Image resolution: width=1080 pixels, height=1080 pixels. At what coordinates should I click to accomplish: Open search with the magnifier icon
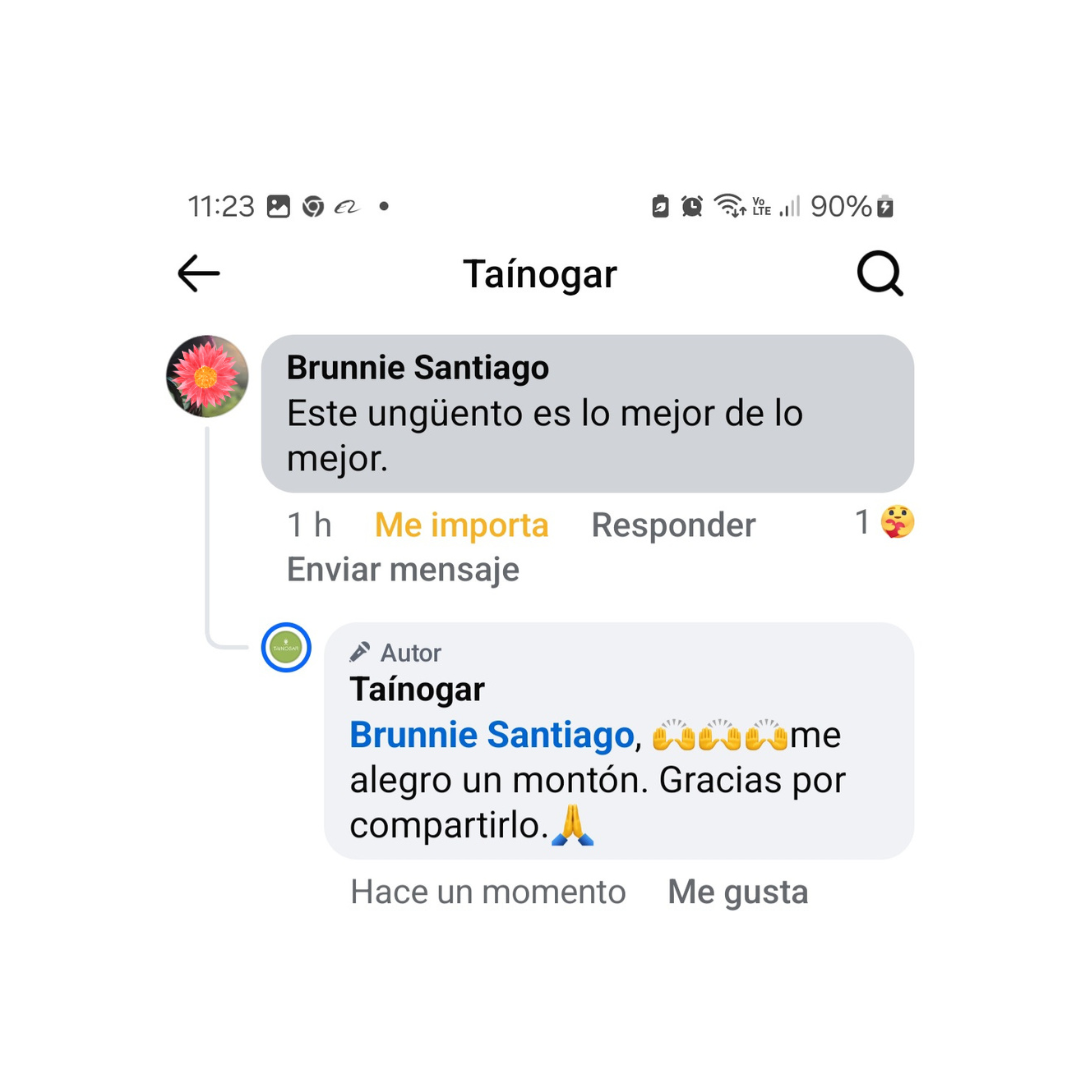(880, 274)
